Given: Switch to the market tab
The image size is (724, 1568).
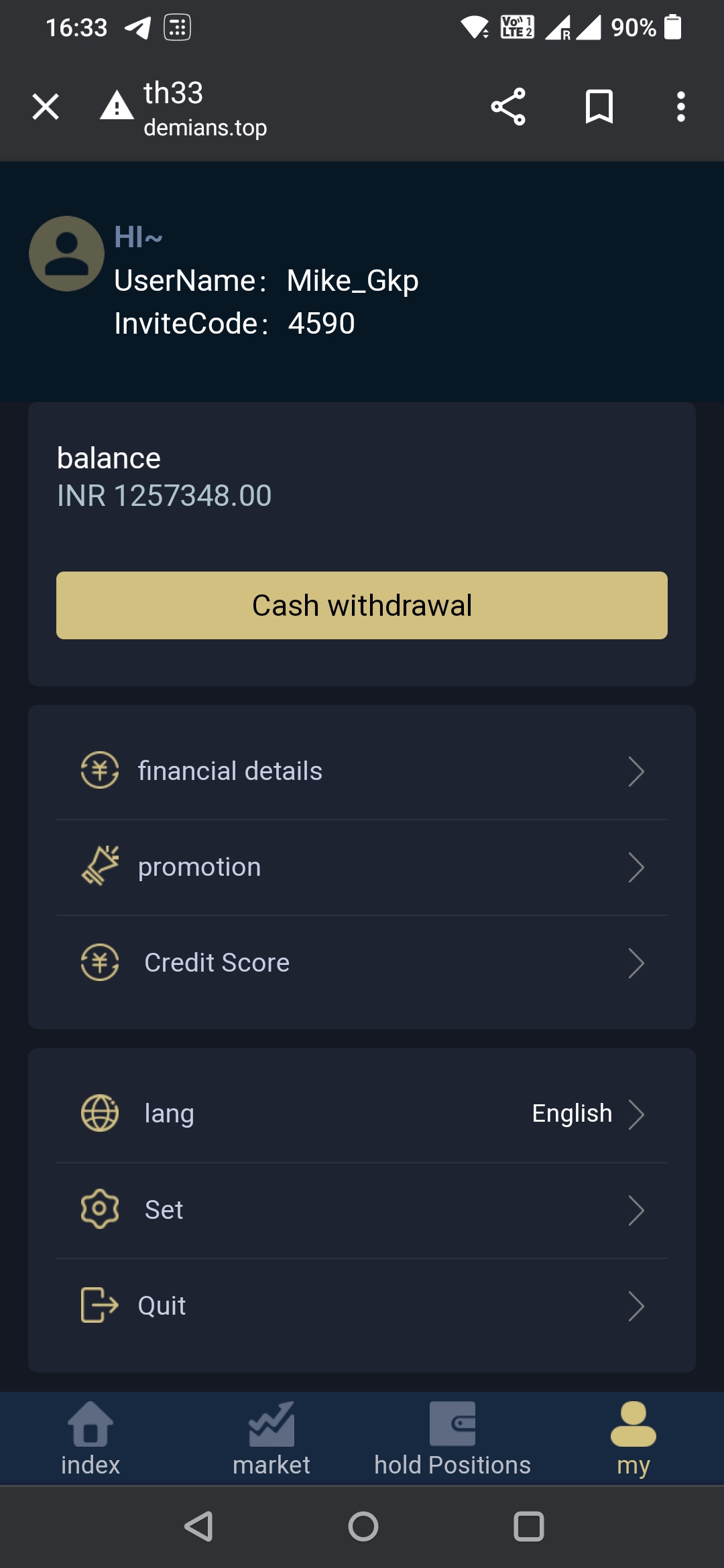Looking at the screenshot, I should pyautogui.click(x=271, y=1438).
